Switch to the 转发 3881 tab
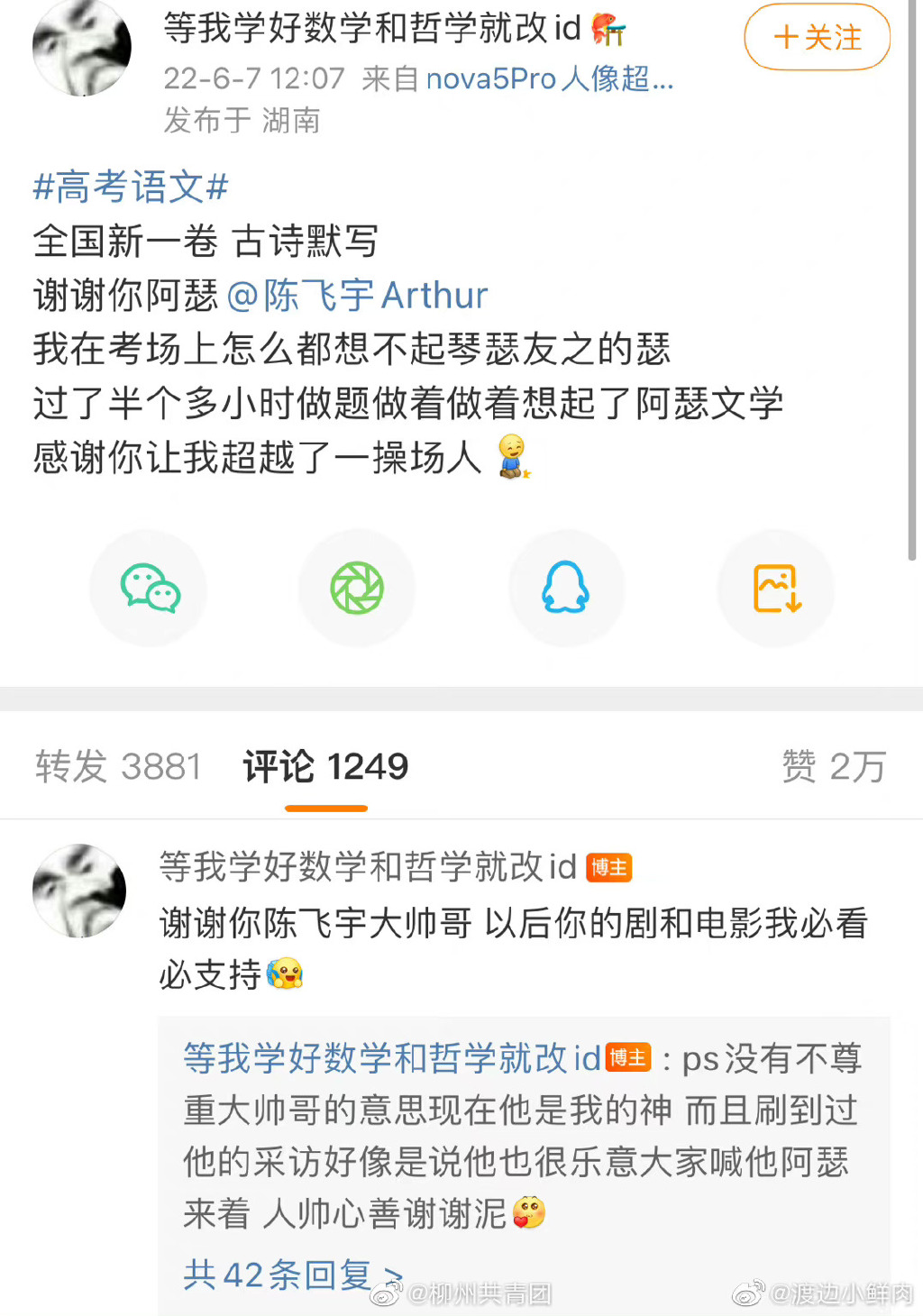The height and width of the screenshot is (1316, 923). pyautogui.click(x=118, y=767)
